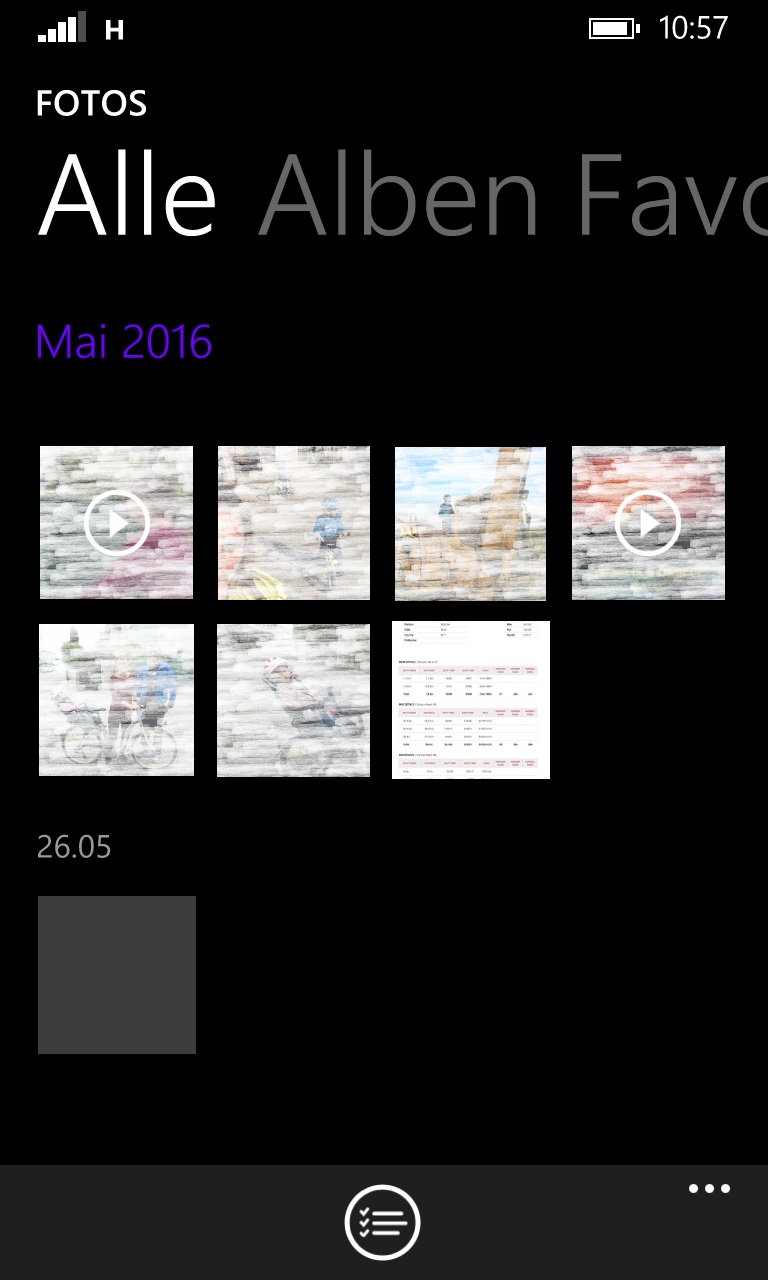768x1280 pixels.
Task: Open the document table screenshot
Action: 471,700
